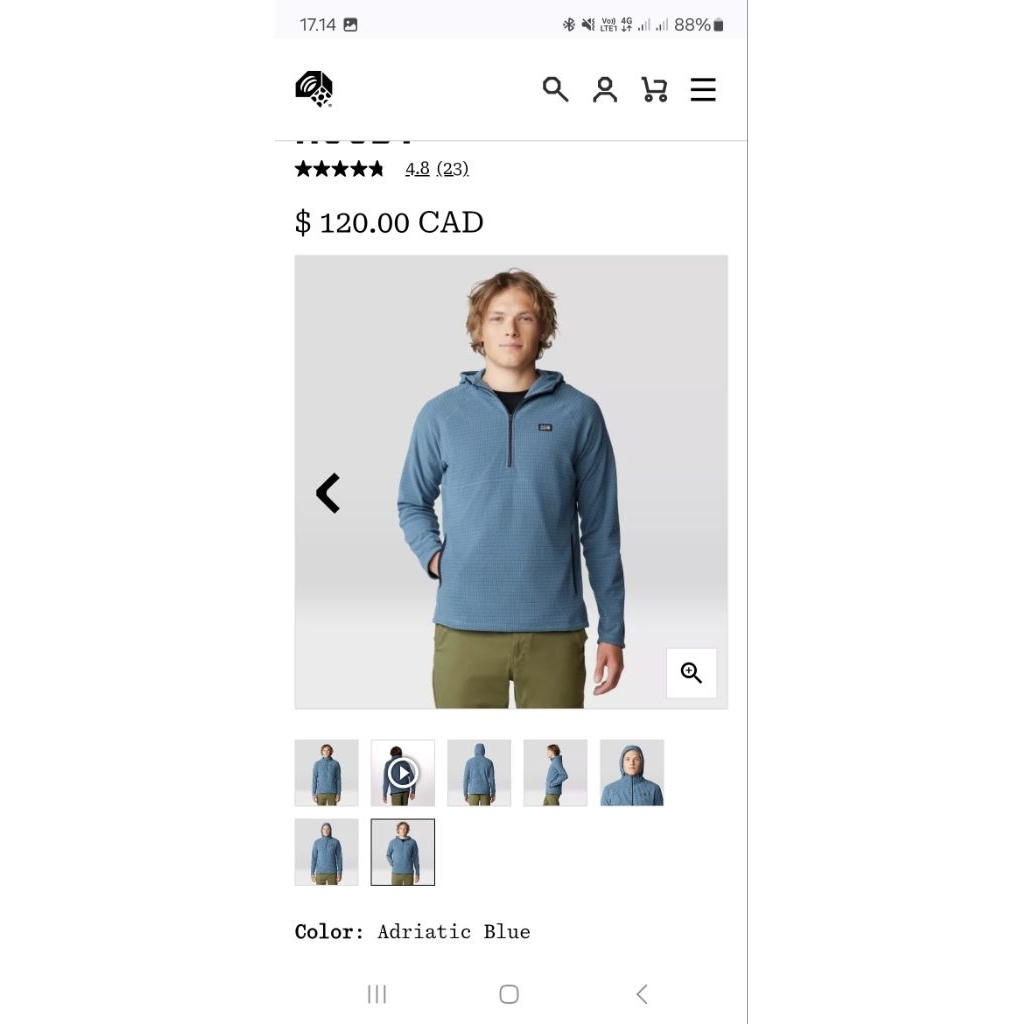This screenshot has width=1024, height=1024.
Task: Select the hood-up close-up thumbnail
Action: (631, 773)
